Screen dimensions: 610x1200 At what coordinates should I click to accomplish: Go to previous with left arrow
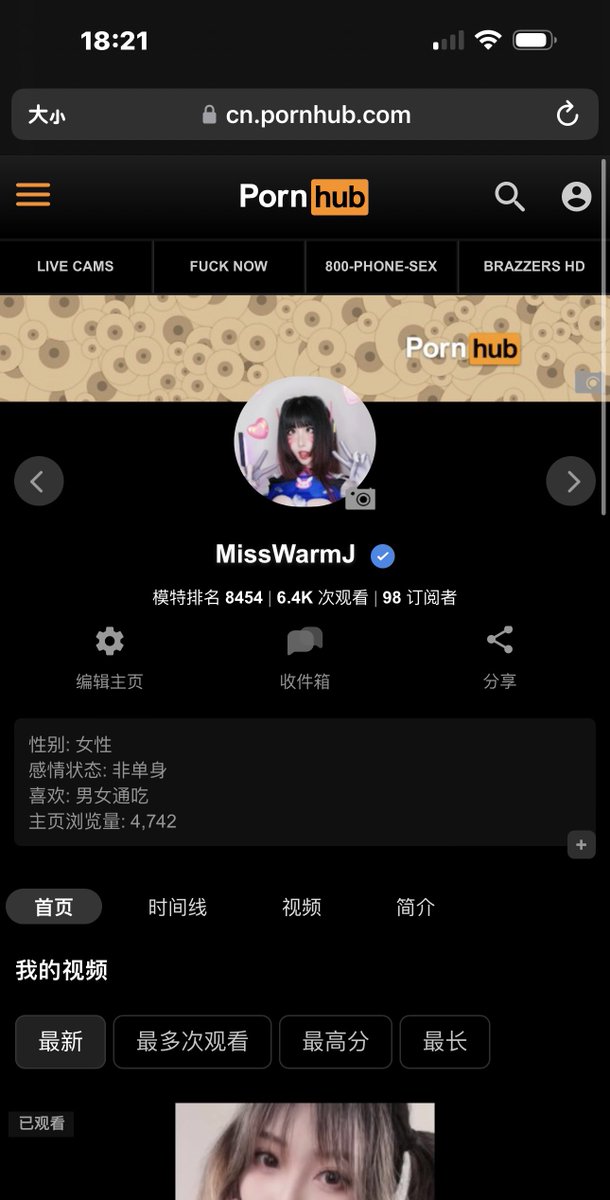(38, 482)
